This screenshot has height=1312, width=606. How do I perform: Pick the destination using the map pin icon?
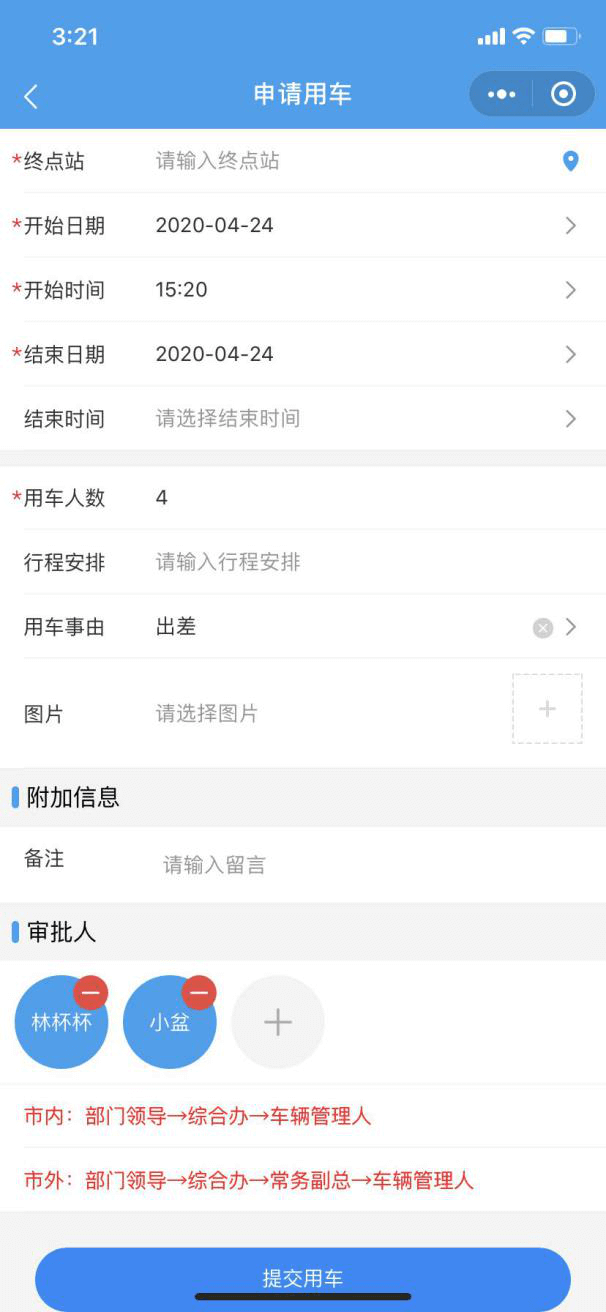tap(570, 161)
